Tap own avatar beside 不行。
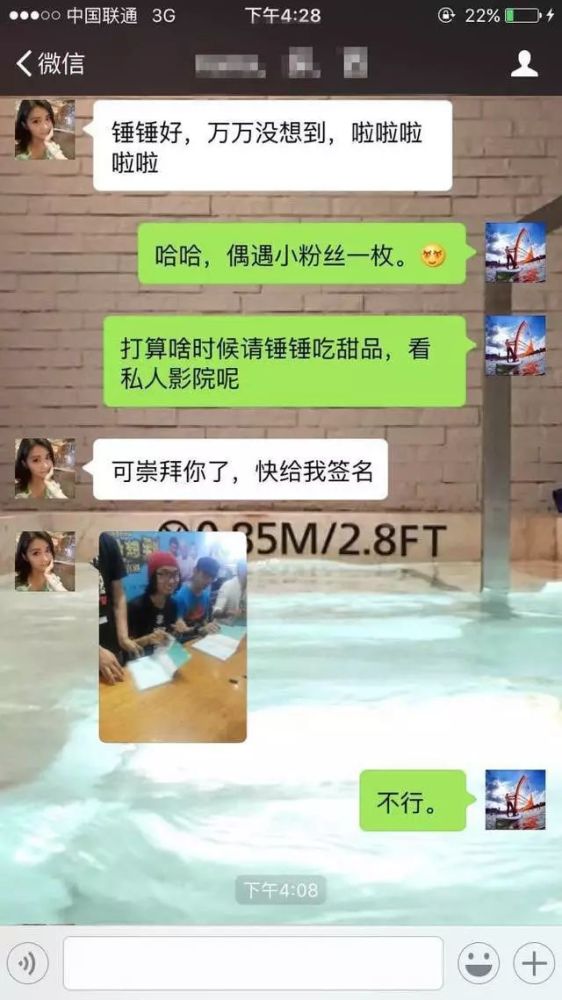Image resolution: width=562 pixels, height=1000 pixels. coord(515,800)
